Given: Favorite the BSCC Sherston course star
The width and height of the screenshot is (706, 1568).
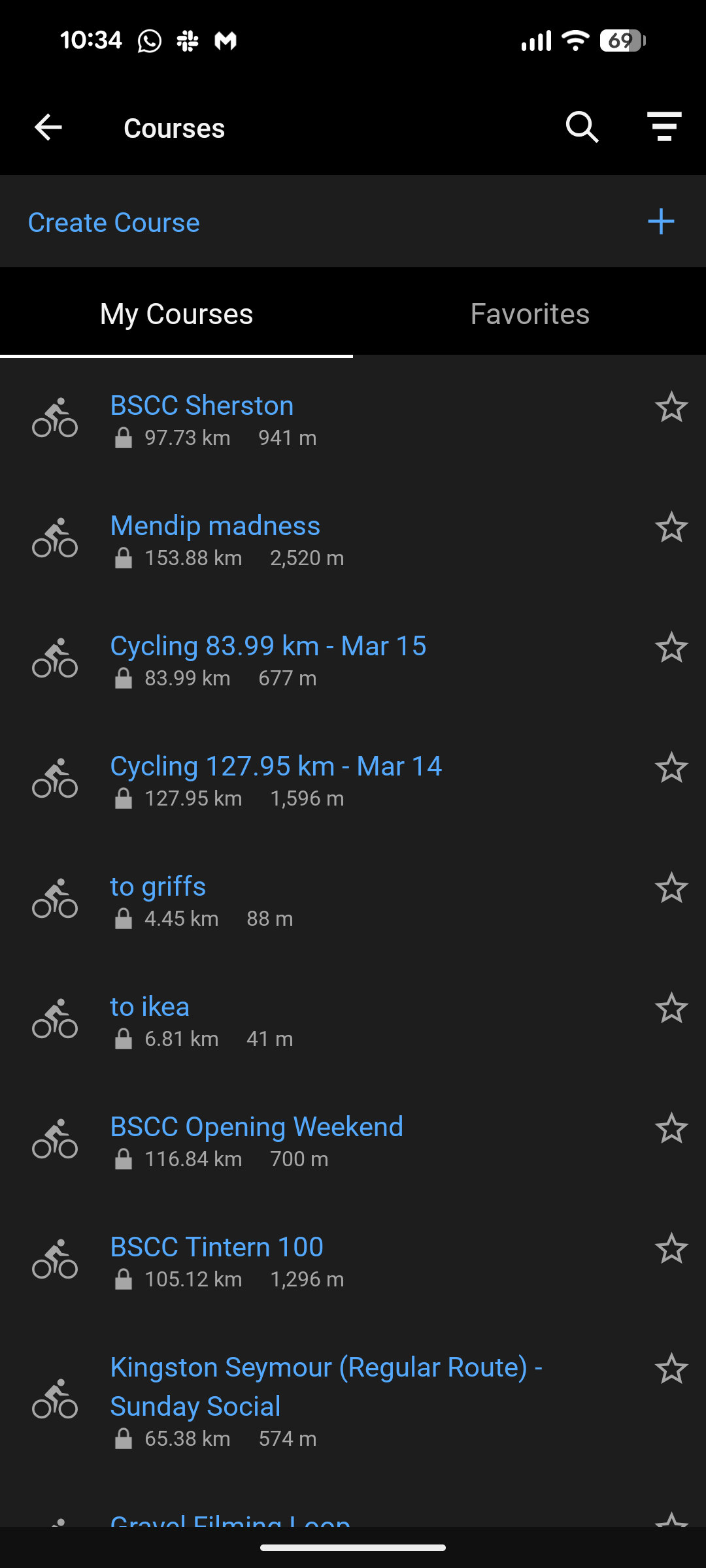Looking at the screenshot, I should pos(672,407).
